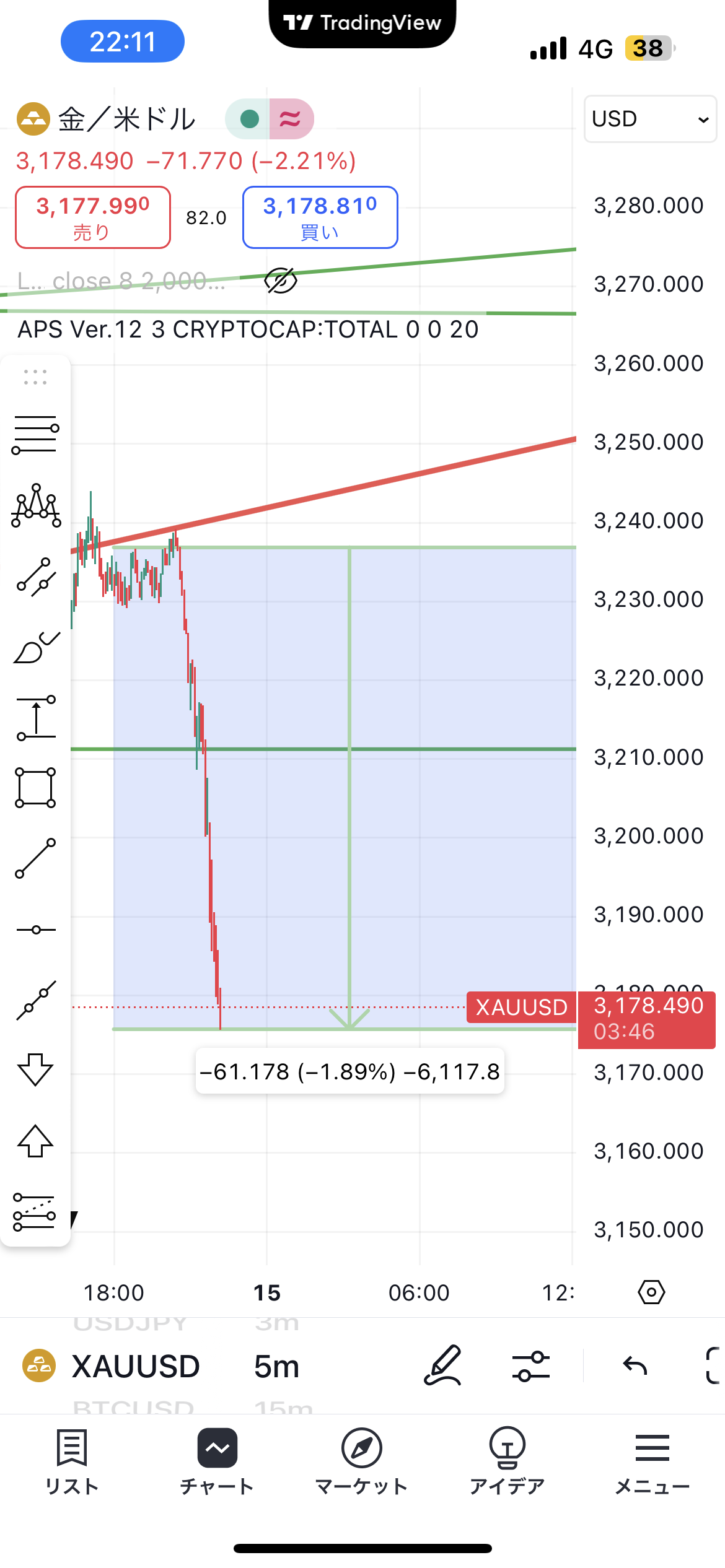Choose the down arrow marker tool

point(35,1069)
